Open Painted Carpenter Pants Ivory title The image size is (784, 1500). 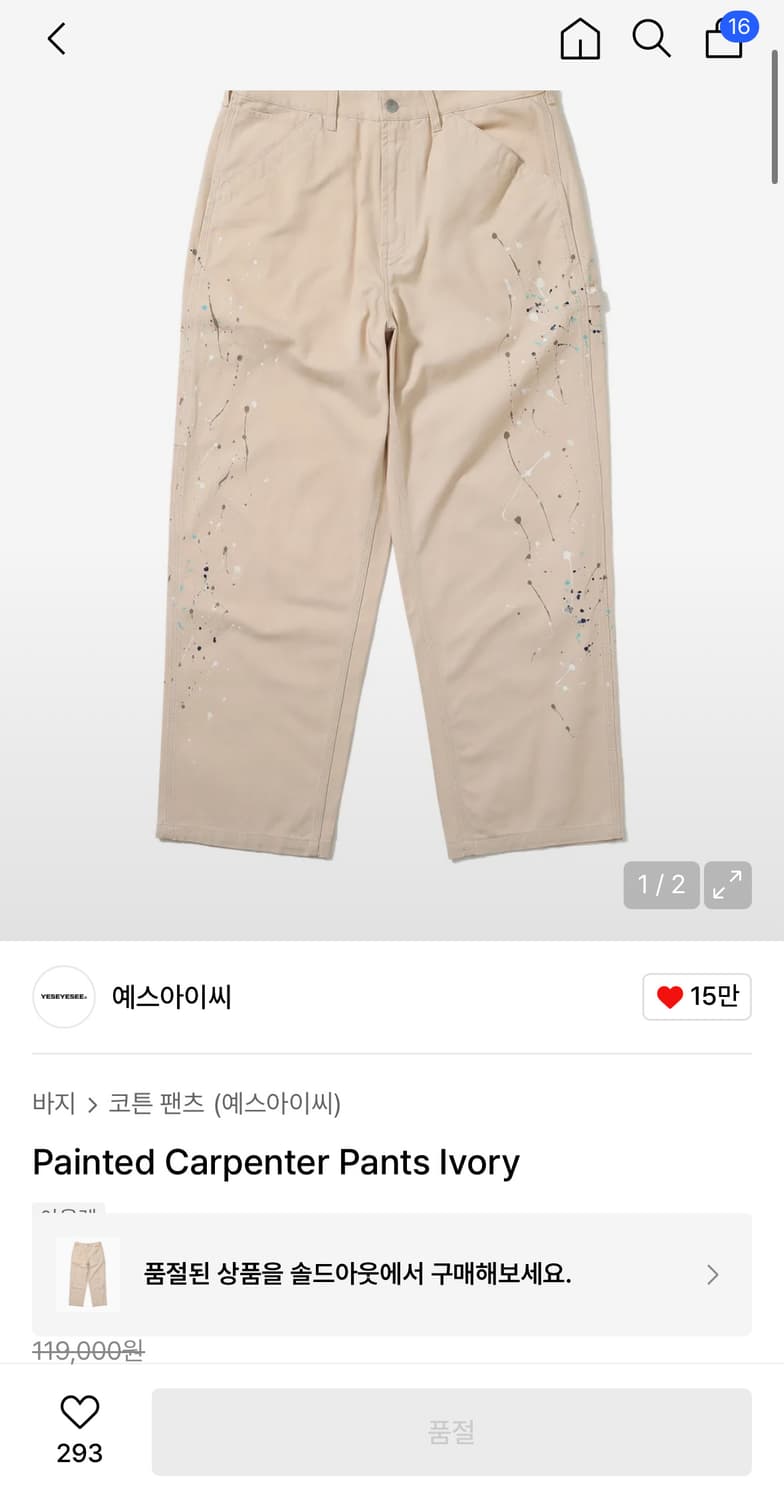tap(276, 1162)
